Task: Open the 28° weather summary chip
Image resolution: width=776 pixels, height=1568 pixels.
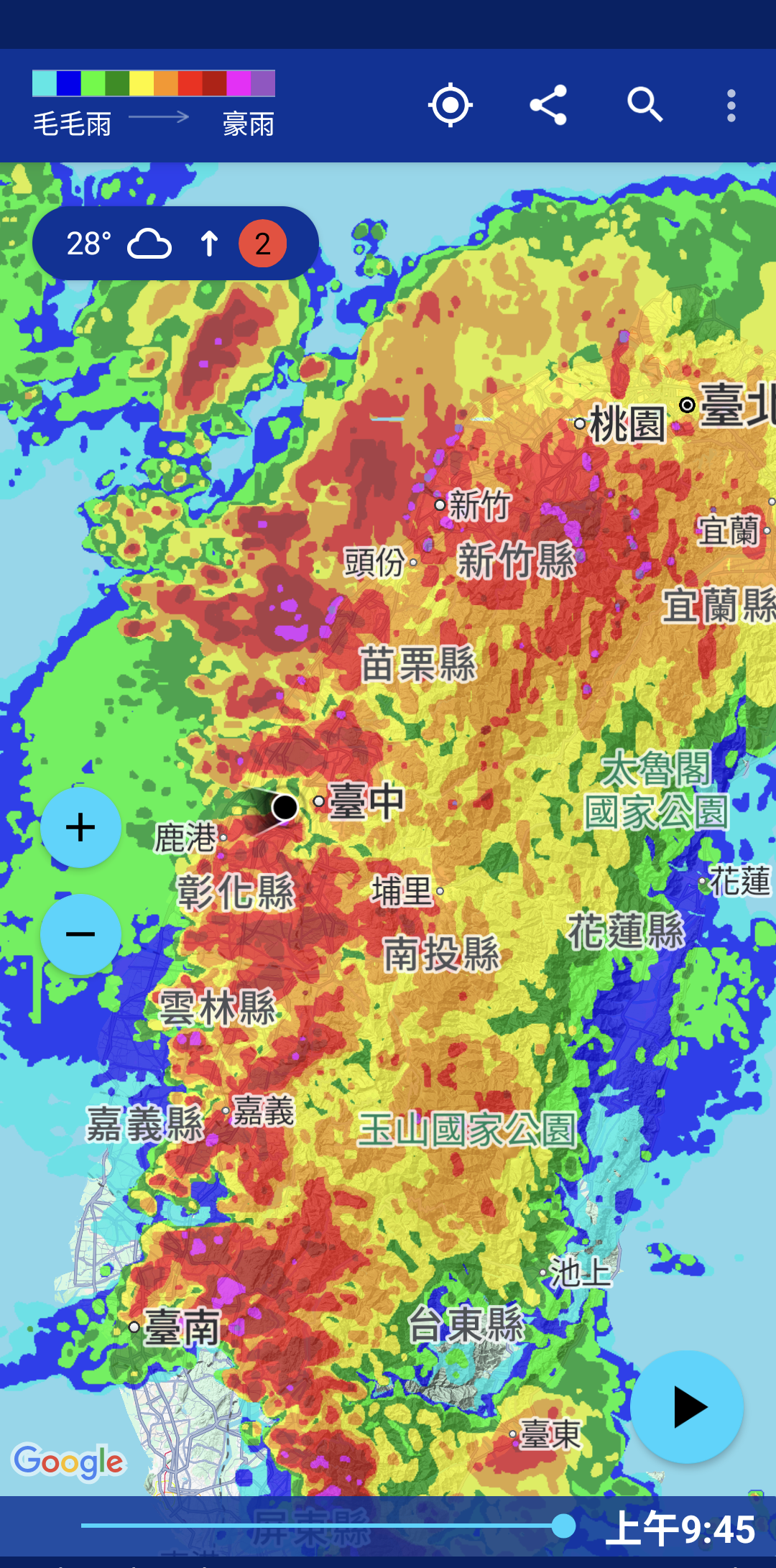Action: point(175,244)
